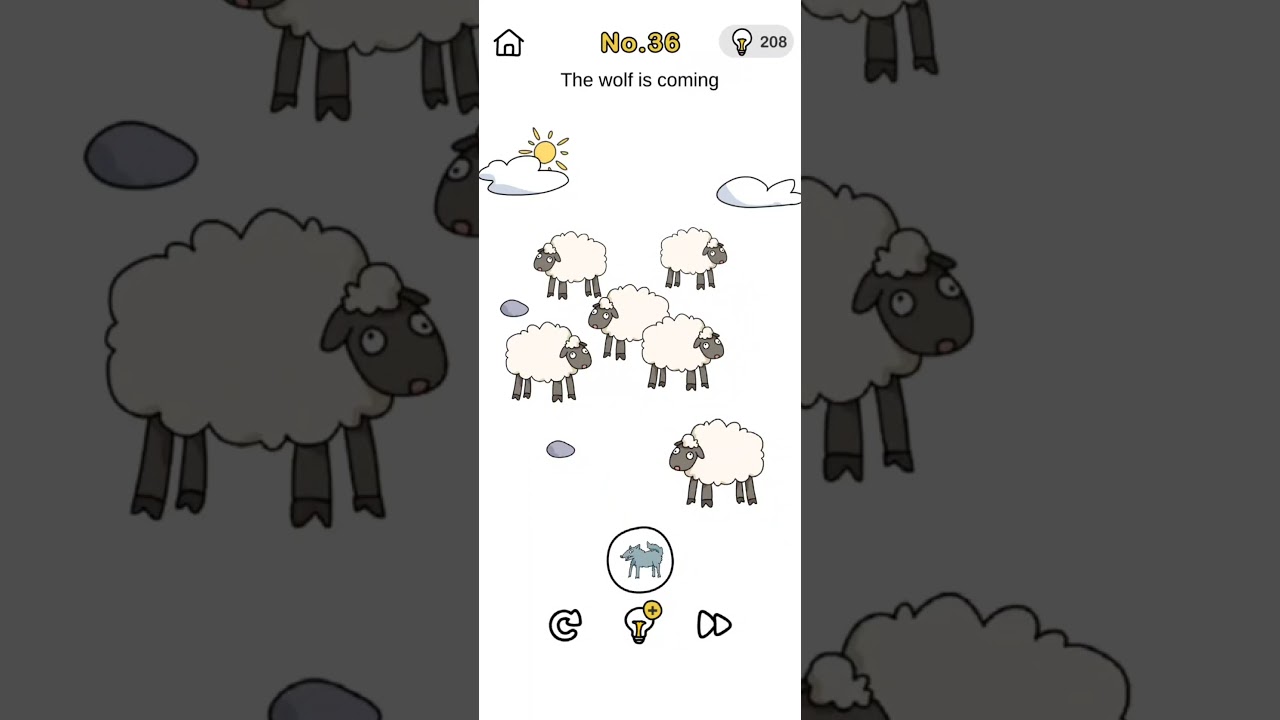Viewport: 1280px width, 720px height.
Task: Go to the home screen
Action: (x=508, y=43)
